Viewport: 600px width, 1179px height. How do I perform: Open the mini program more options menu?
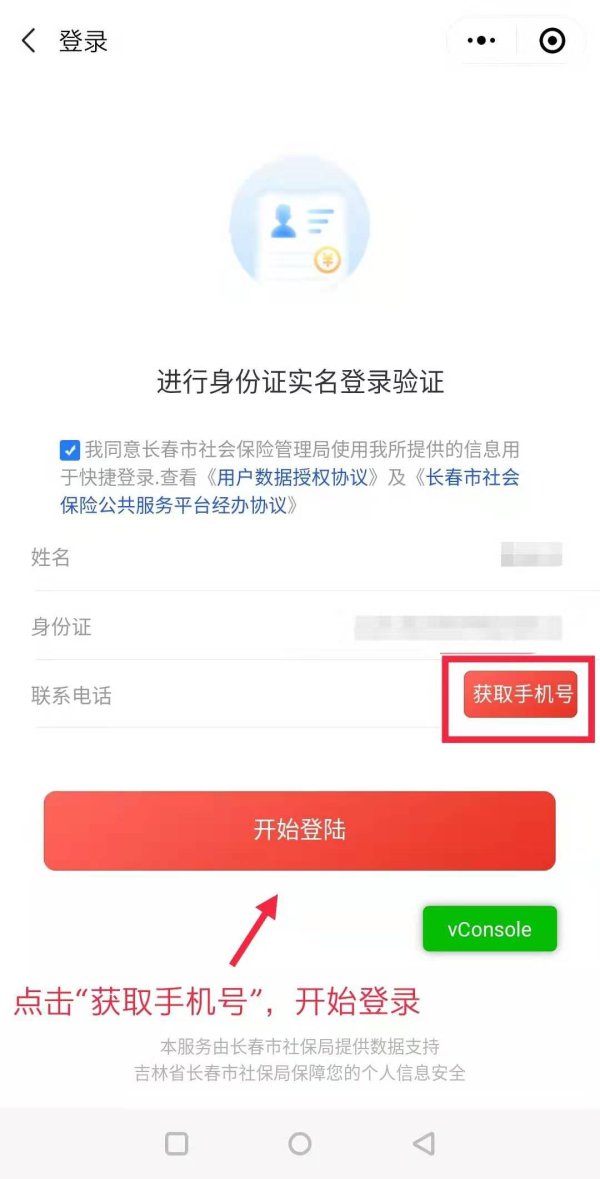(482, 41)
